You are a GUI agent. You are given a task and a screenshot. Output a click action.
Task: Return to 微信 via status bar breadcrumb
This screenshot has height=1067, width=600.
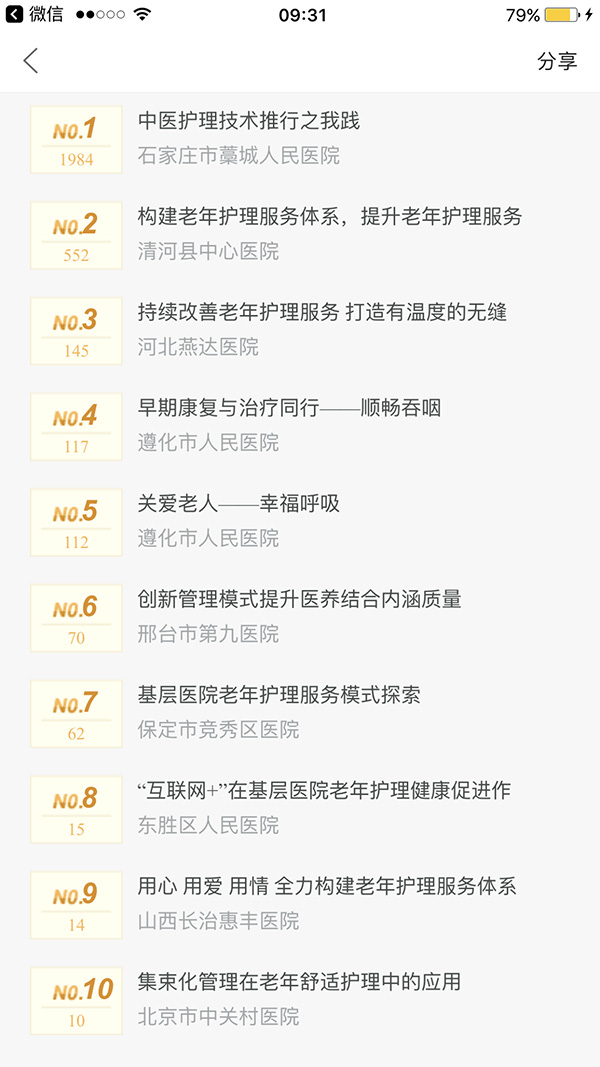(x=34, y=14)
